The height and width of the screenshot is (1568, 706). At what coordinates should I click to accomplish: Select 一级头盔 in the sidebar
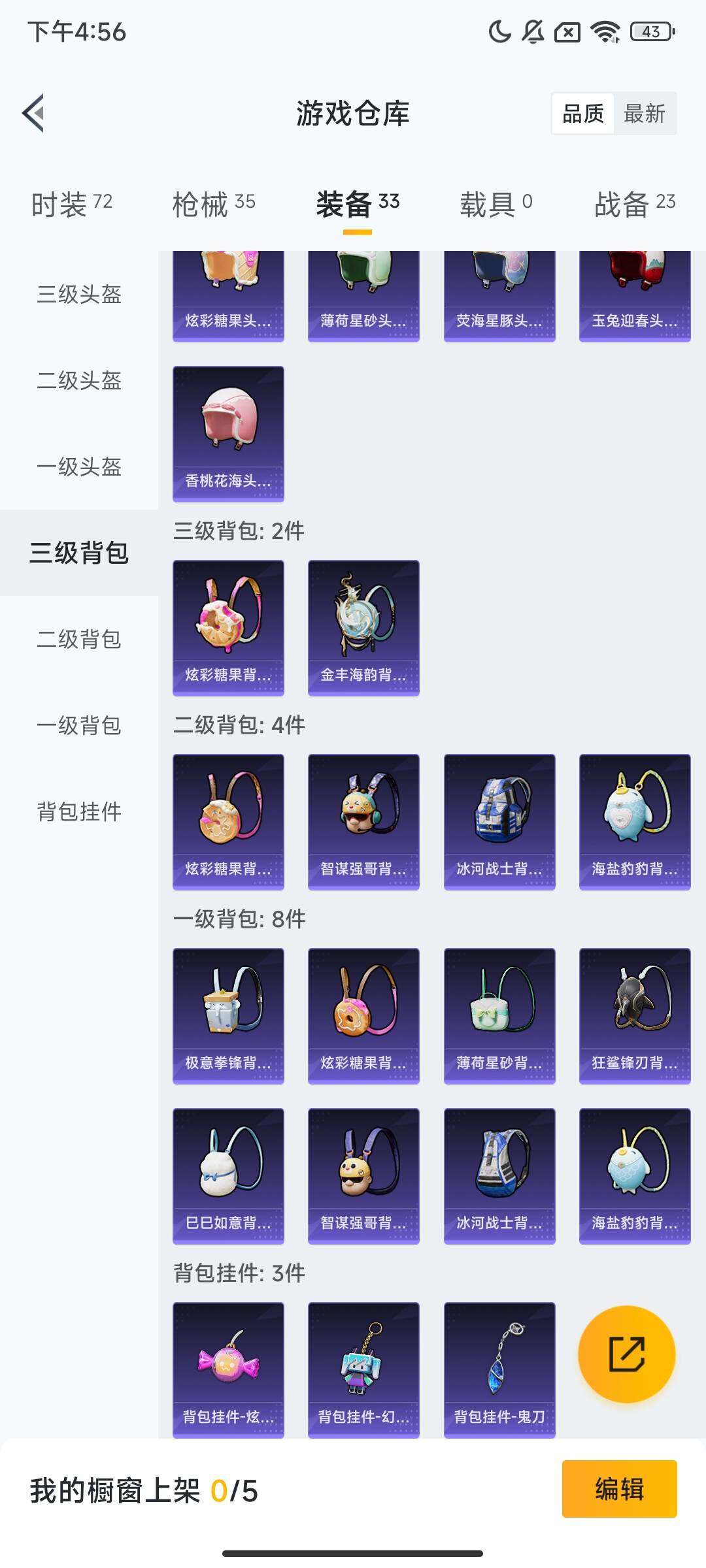[x=79, y=466]
